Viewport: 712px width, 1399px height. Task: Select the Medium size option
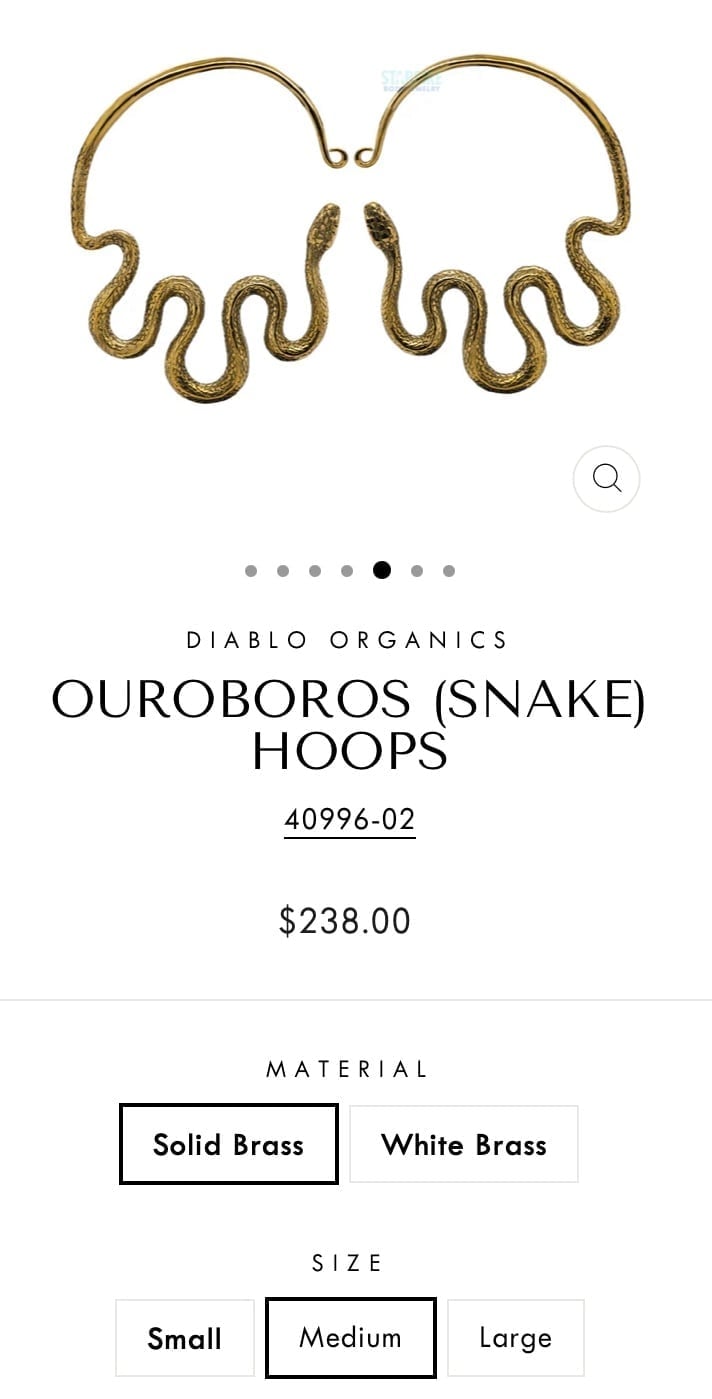click(x=351, y=1337)
